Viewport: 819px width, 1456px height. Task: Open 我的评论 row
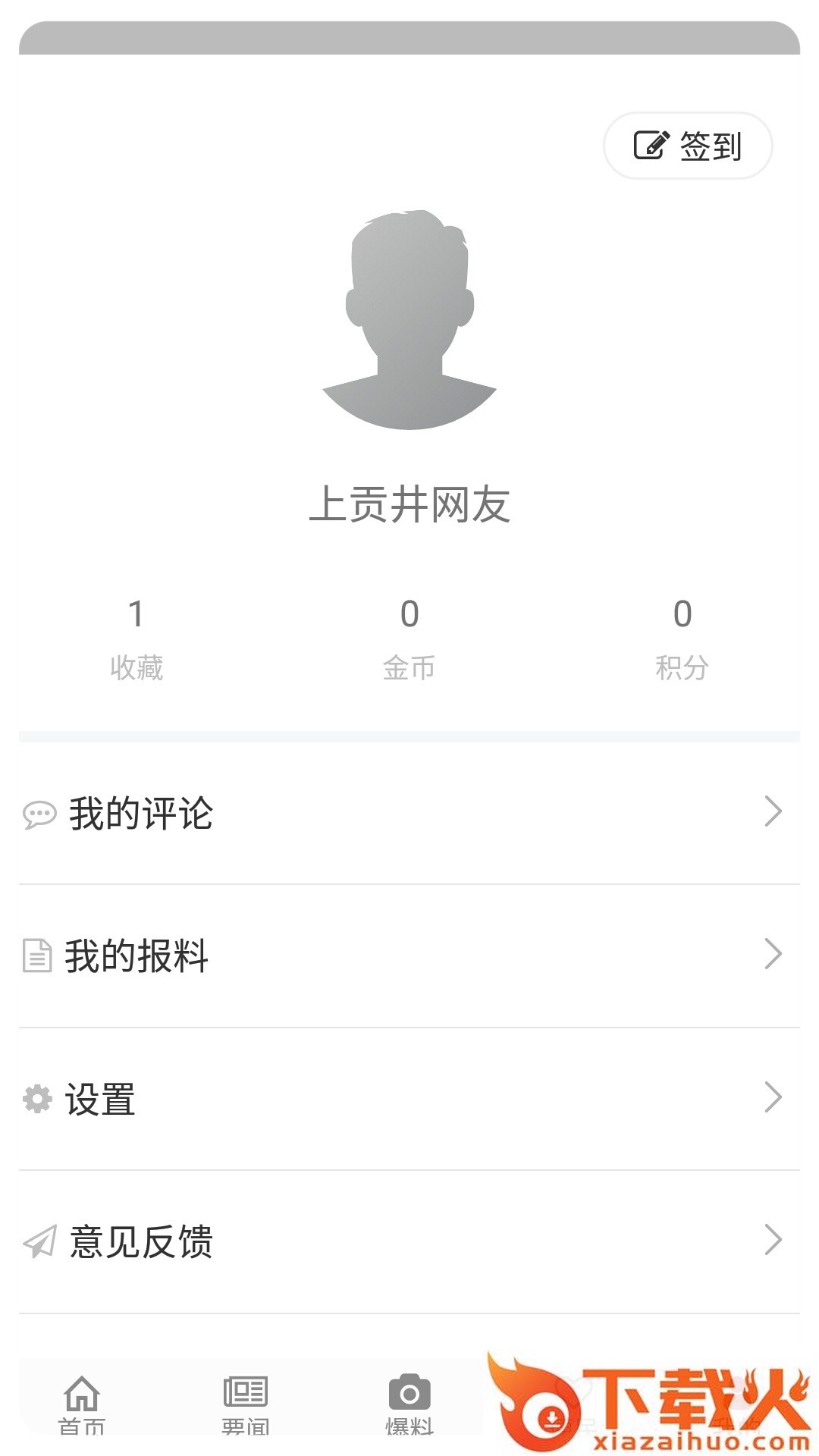(409, 813)
